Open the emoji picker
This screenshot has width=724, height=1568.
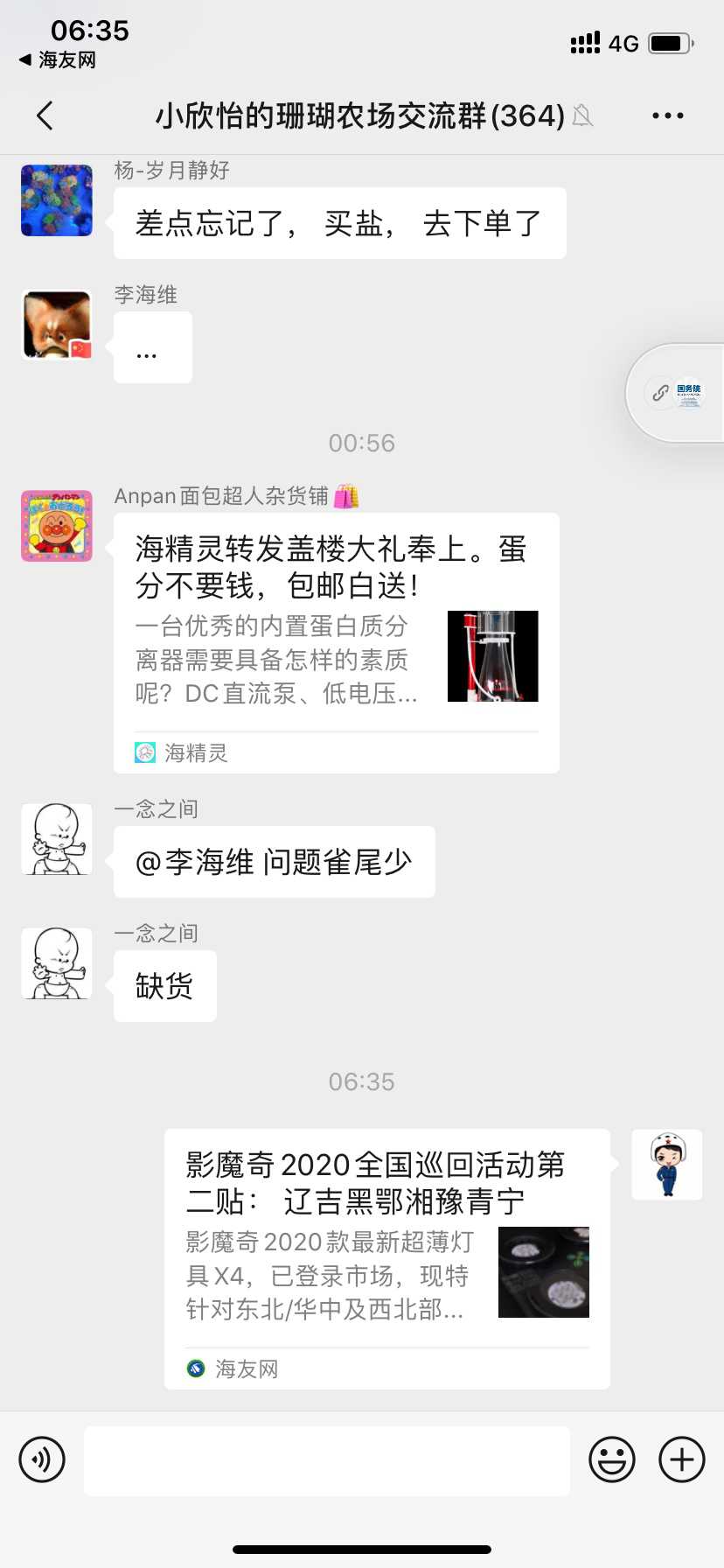[x=611, y=1459]
